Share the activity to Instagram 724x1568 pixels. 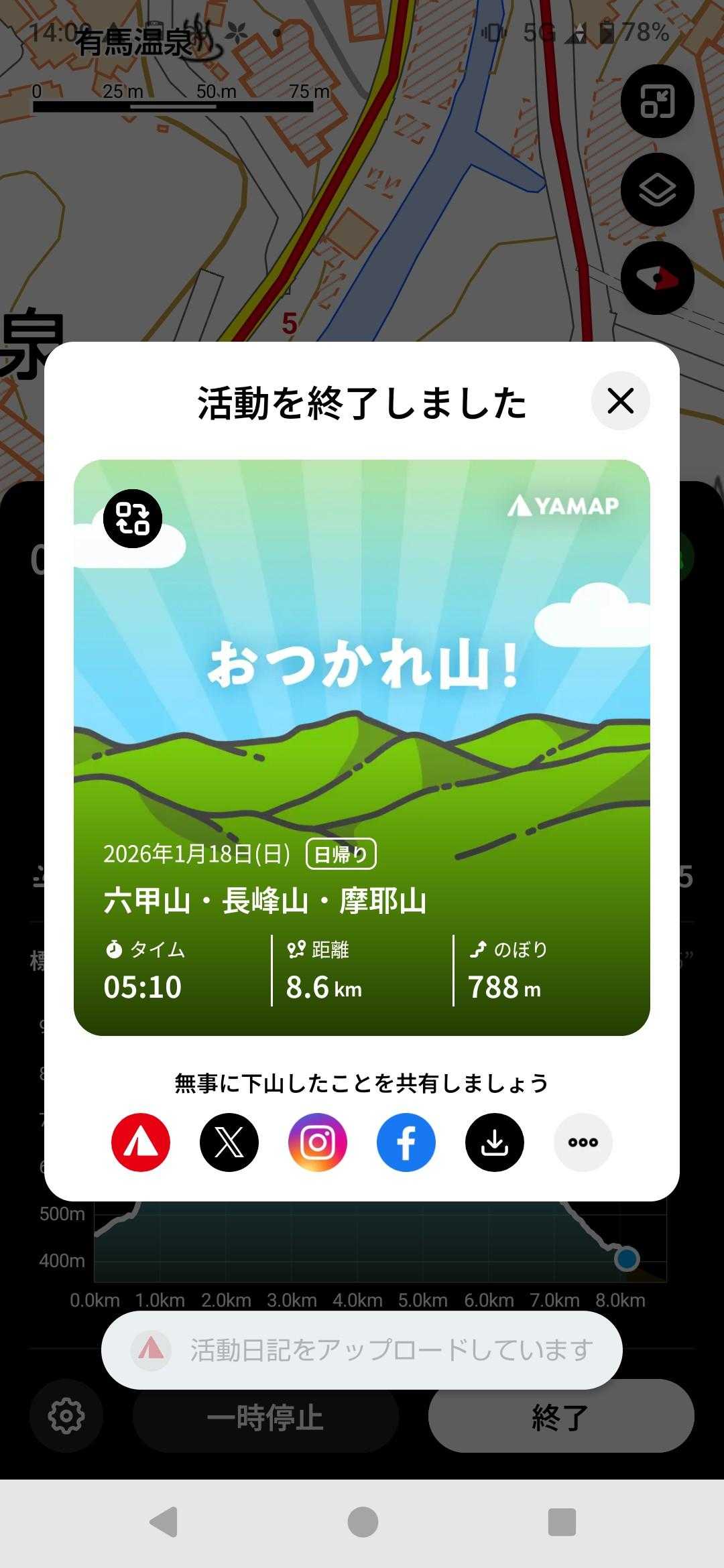coord(318,1142)
